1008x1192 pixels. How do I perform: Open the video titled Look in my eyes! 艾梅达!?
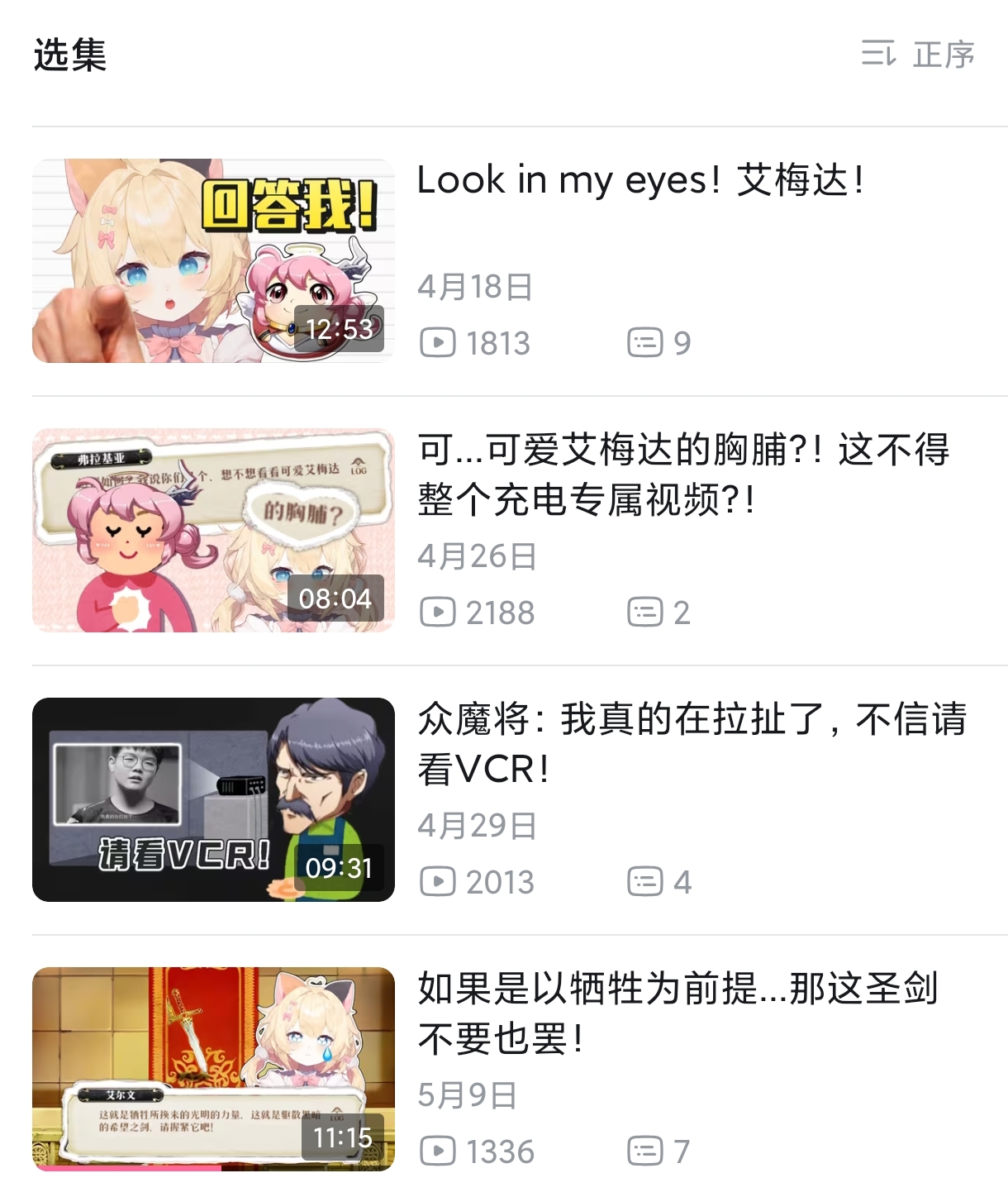(x=642, y=179)
